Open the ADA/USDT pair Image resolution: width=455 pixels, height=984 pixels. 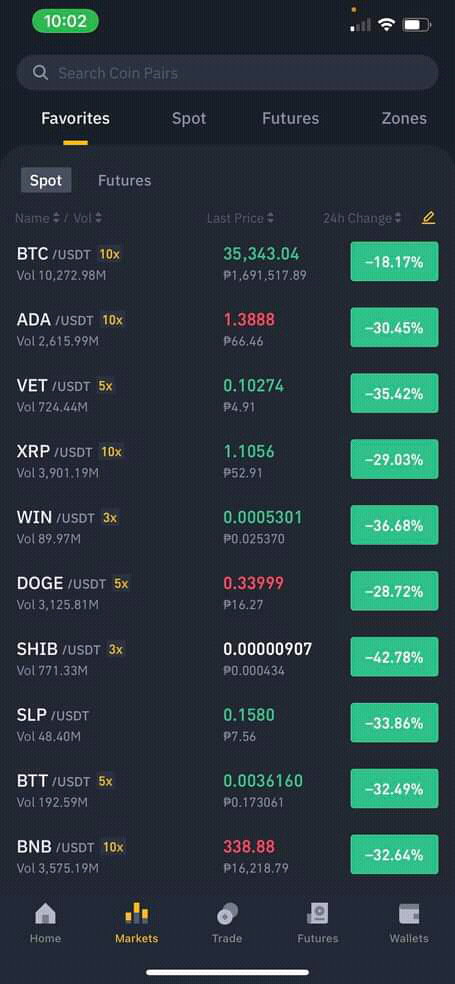[x=227, y=328]
